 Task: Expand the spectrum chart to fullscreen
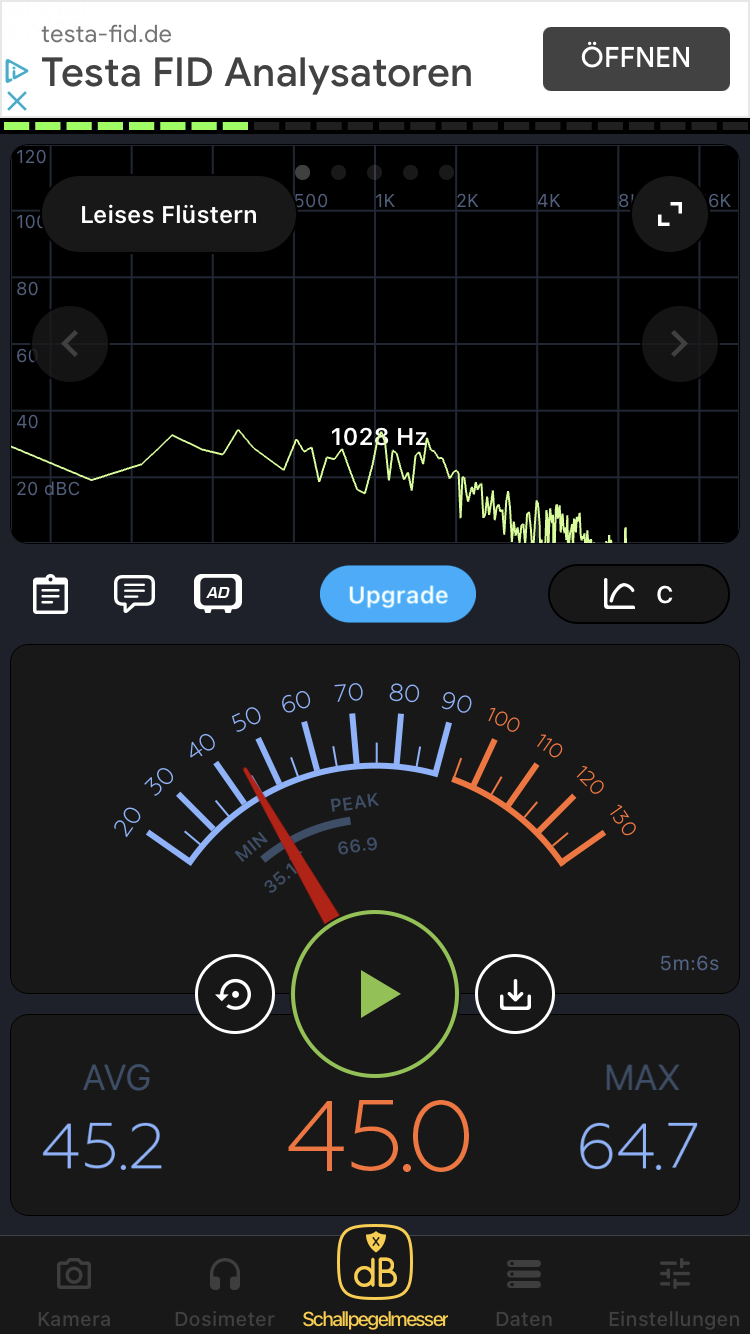pos(669,214)
